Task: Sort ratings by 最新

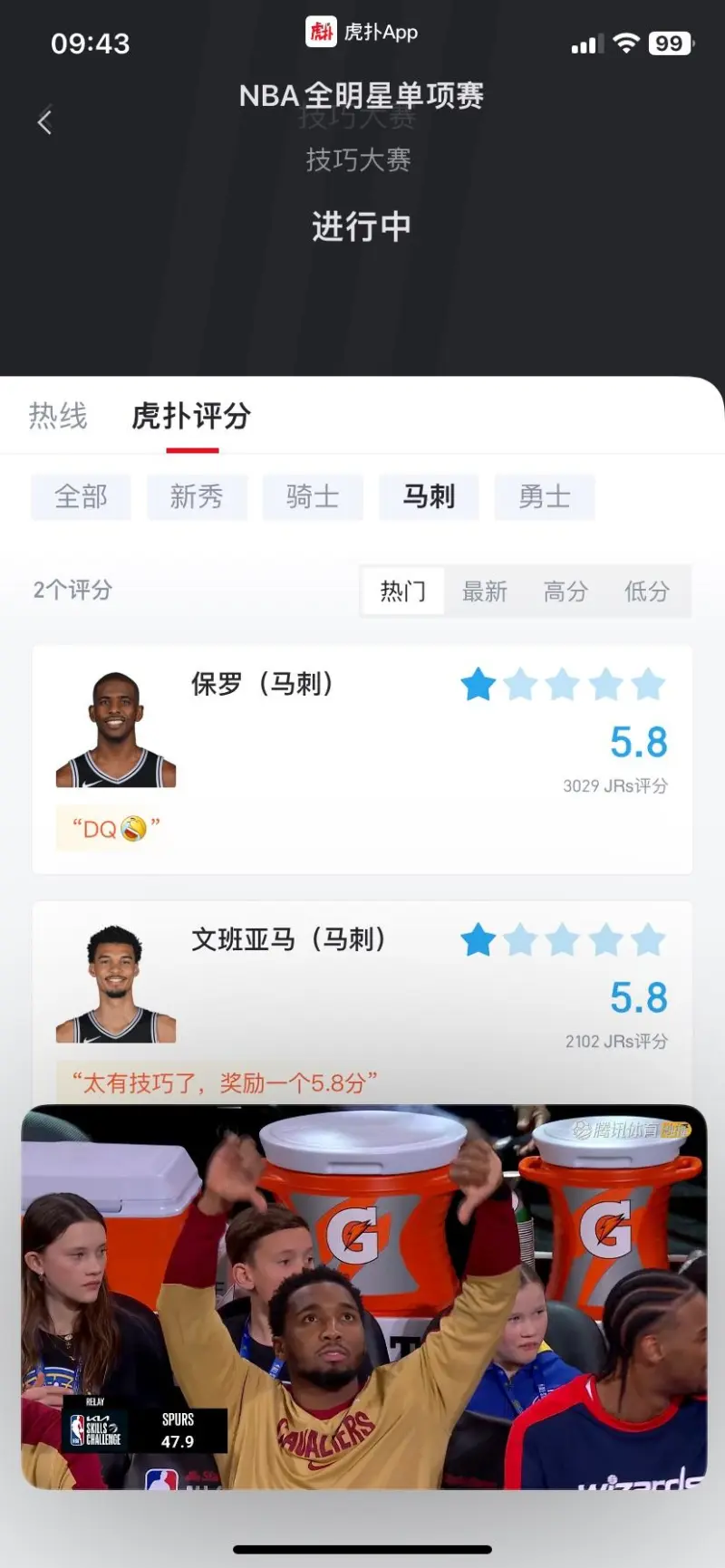Action: click(484, 592)
